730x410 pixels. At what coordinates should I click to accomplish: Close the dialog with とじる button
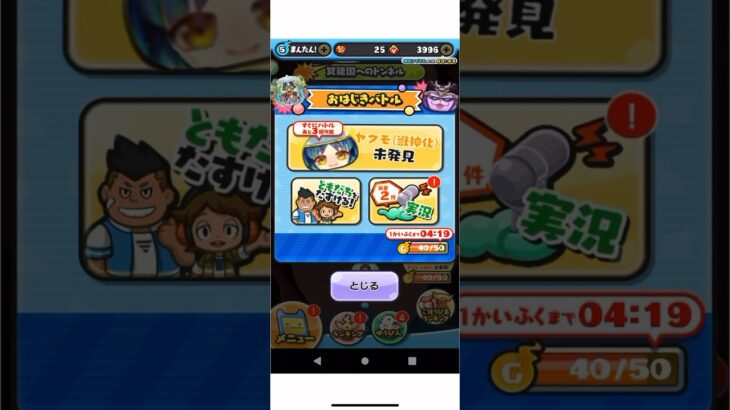pos(364,286)
